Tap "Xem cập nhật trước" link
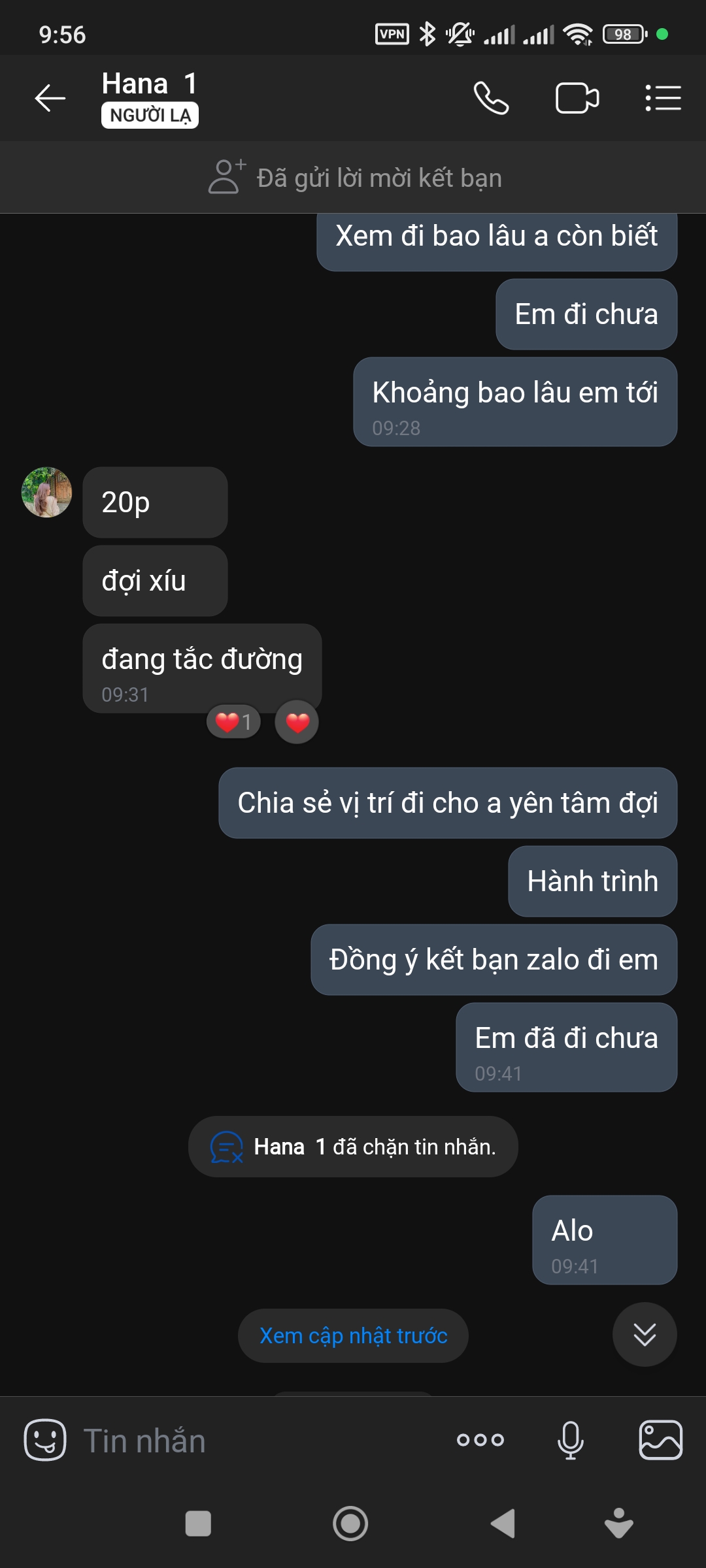Screen dimensions: 706x1568 click(x=353, y=1336)
